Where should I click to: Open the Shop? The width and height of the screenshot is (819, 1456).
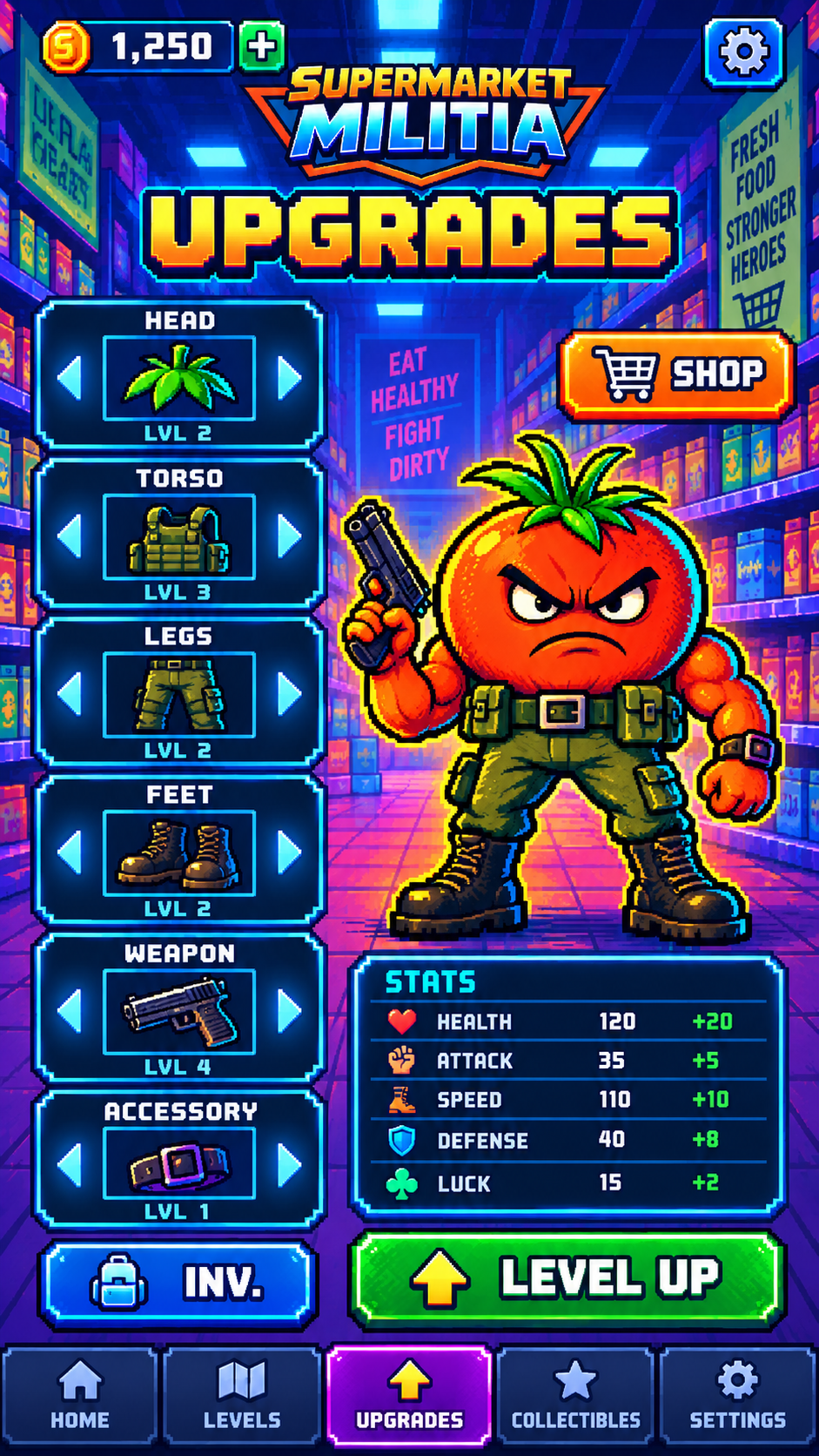[677, 374]
